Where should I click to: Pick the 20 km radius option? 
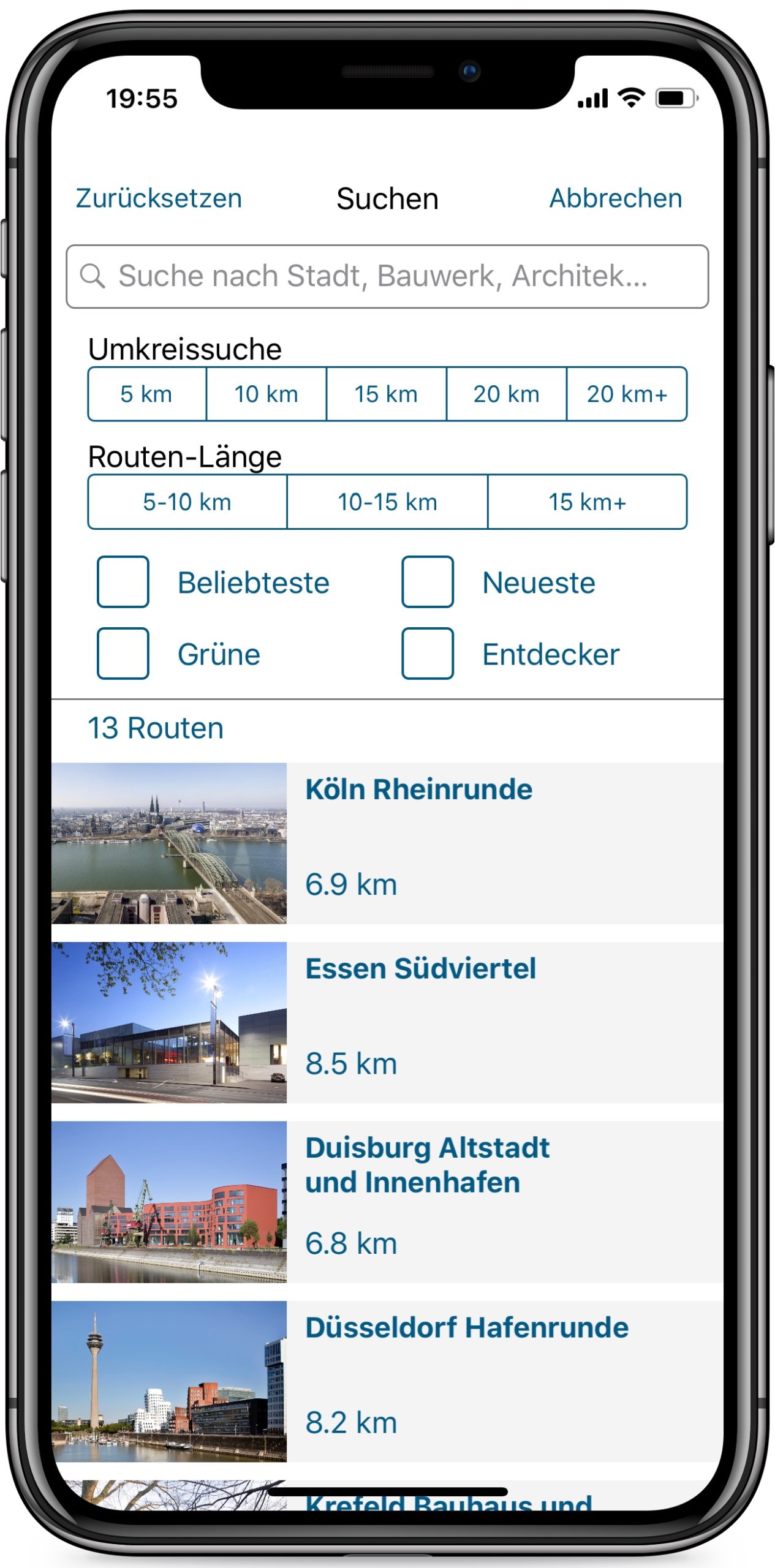click(507, 394)
